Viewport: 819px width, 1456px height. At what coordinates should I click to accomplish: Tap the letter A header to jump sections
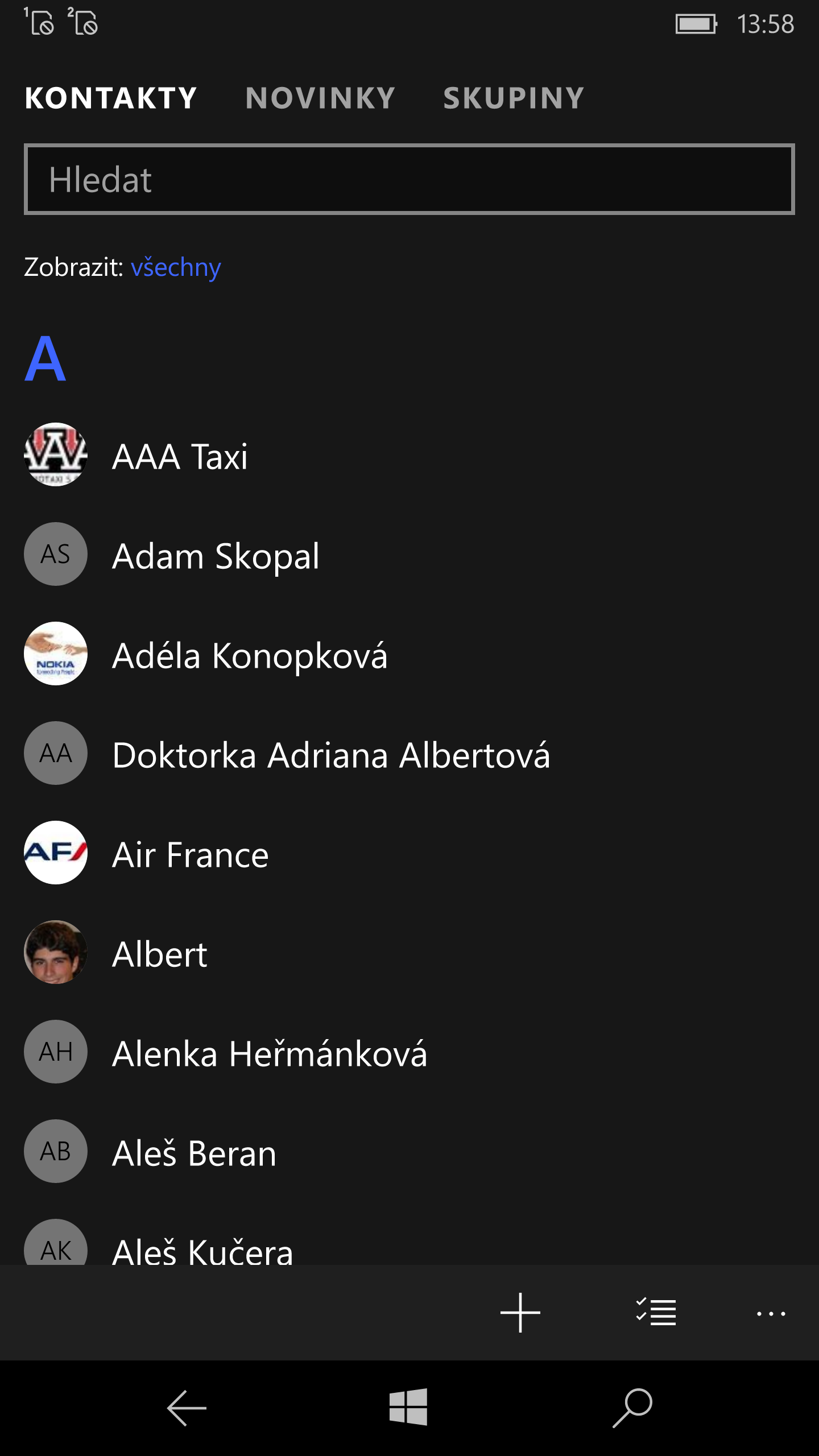[x=45, y=358]
